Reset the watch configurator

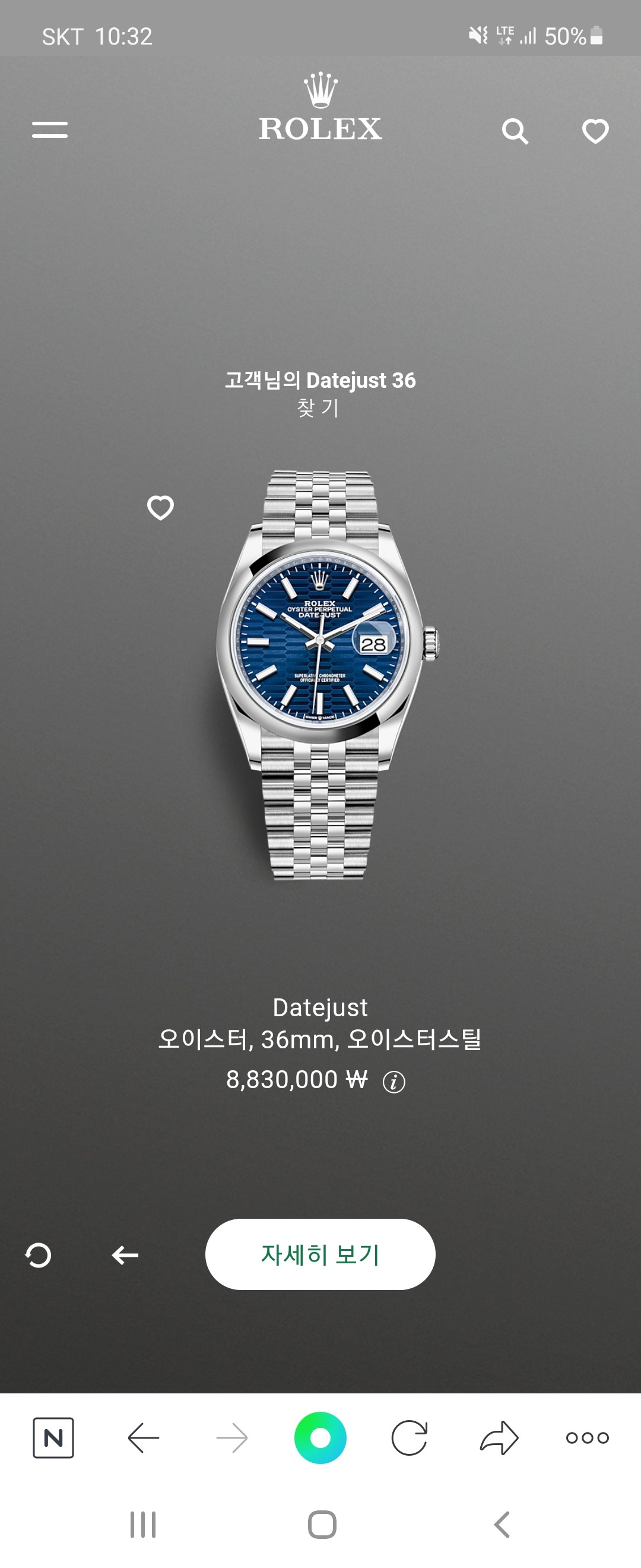click(39, 1255)
